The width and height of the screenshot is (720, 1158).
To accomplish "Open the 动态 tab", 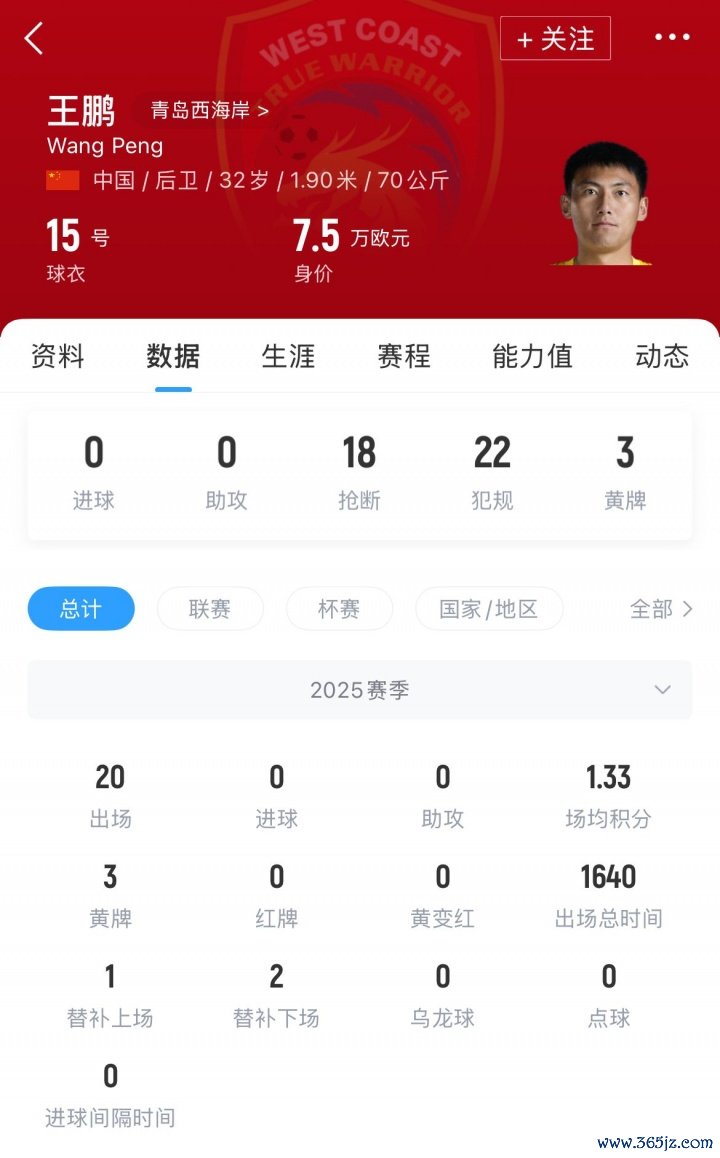I will (x=662, y=356).
